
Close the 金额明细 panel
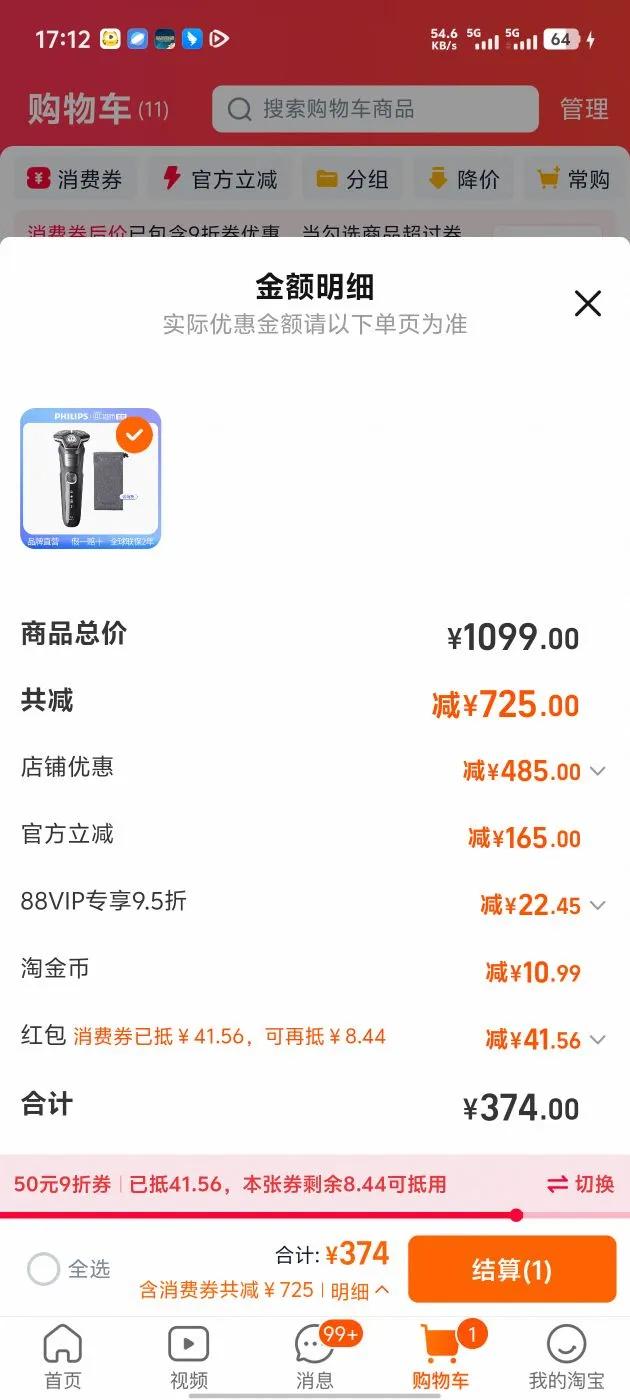point(588,303)
